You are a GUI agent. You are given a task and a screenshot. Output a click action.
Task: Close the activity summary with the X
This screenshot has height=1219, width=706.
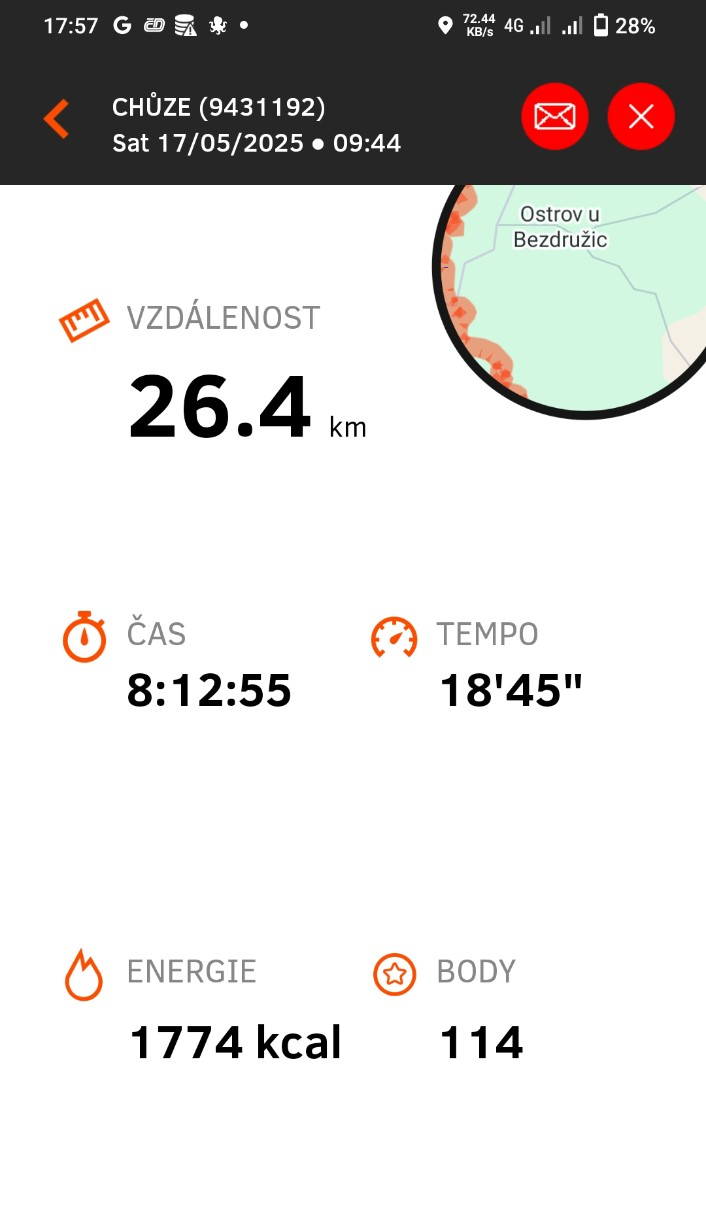pyautogui.click(x=641, y=117)
